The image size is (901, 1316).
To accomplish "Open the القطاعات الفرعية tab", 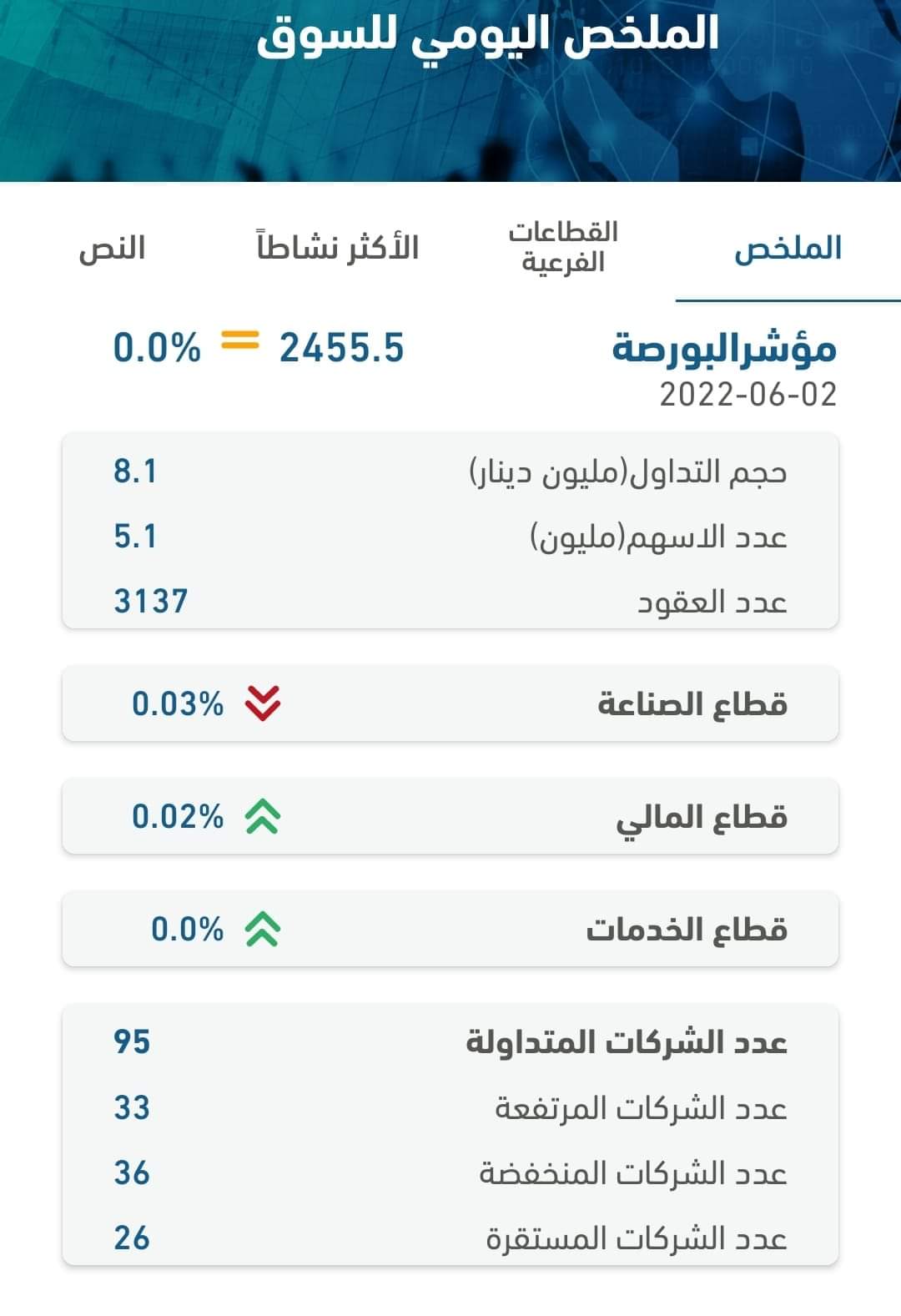I will [x=563, y=247].
